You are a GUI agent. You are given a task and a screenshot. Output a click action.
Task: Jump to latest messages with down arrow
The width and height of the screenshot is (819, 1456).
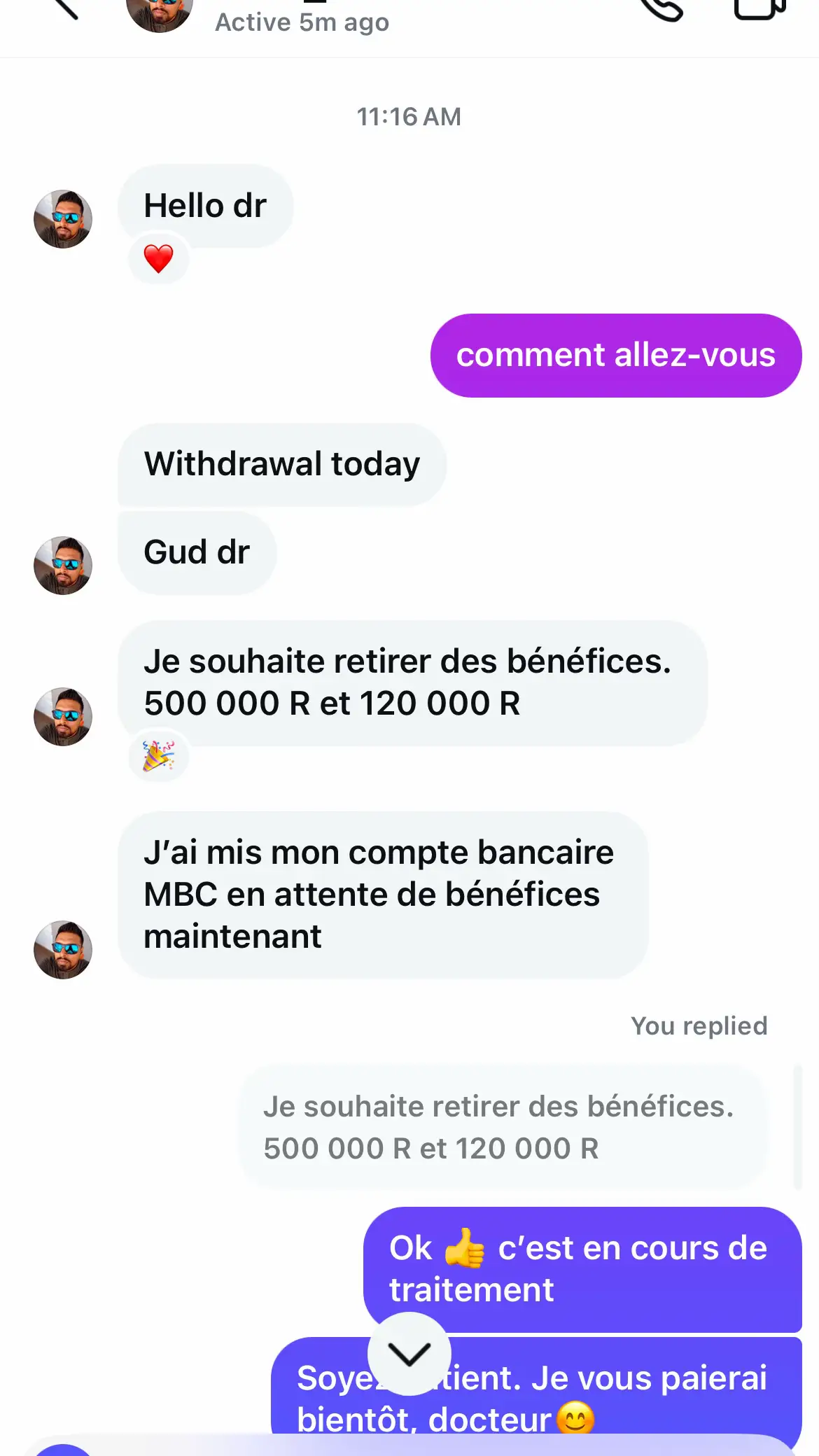click(409, 1354)
